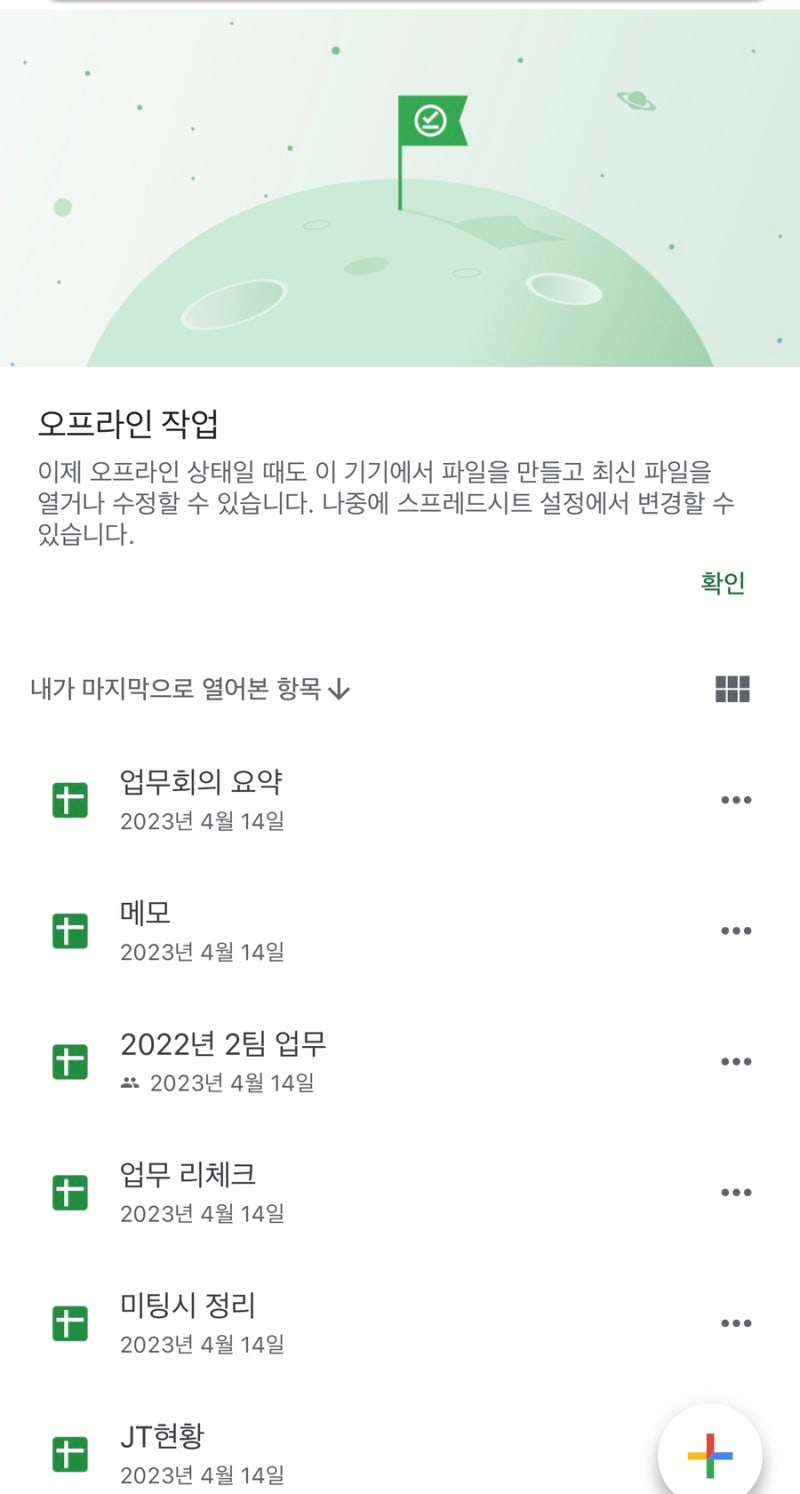Screen dimensions: 800x1494
Task: Open the 2022년 2팀 업무 spreadsheet icon
Action: click(68, 1061)
